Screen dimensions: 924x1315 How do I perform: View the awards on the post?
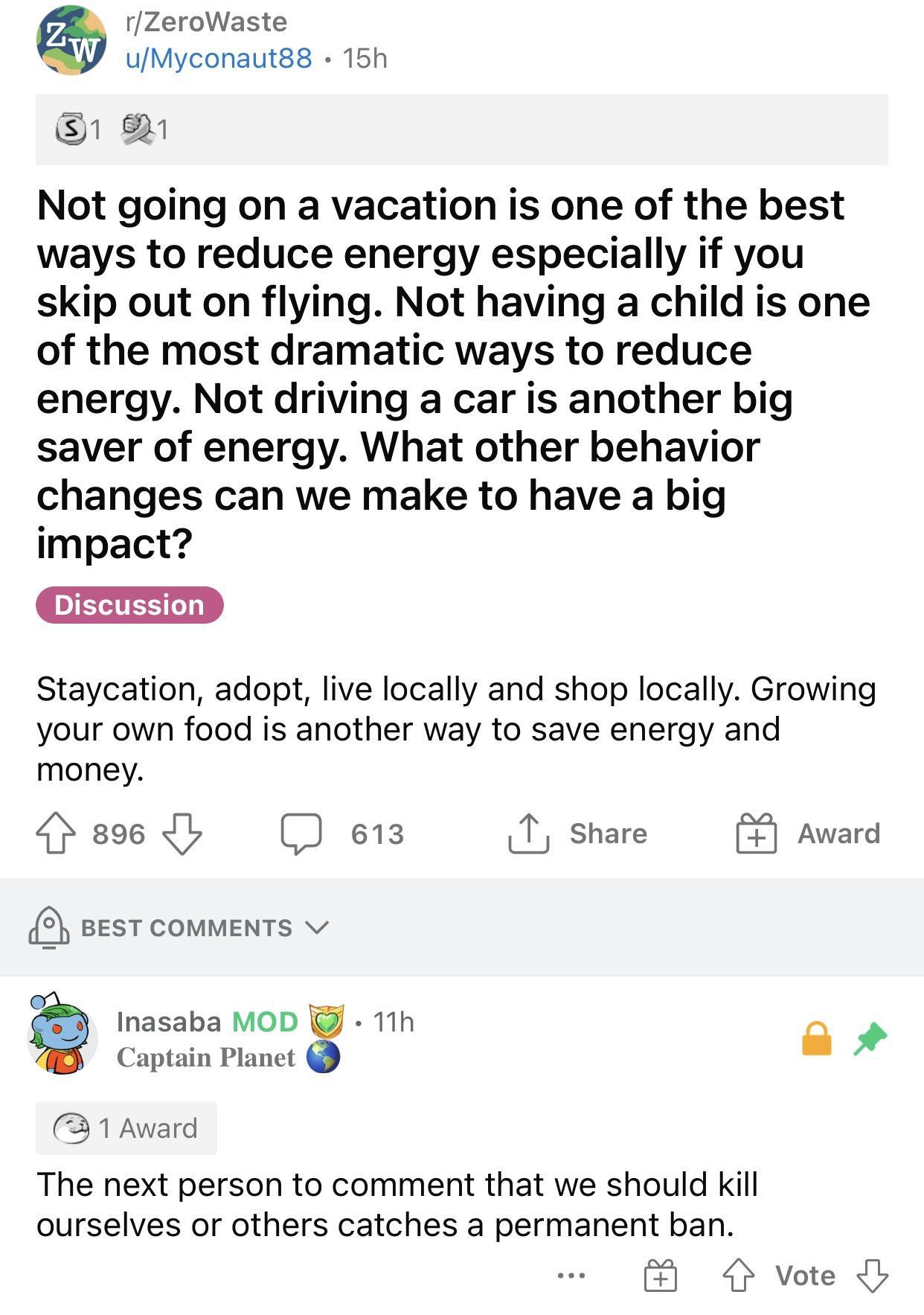(112, 130)
